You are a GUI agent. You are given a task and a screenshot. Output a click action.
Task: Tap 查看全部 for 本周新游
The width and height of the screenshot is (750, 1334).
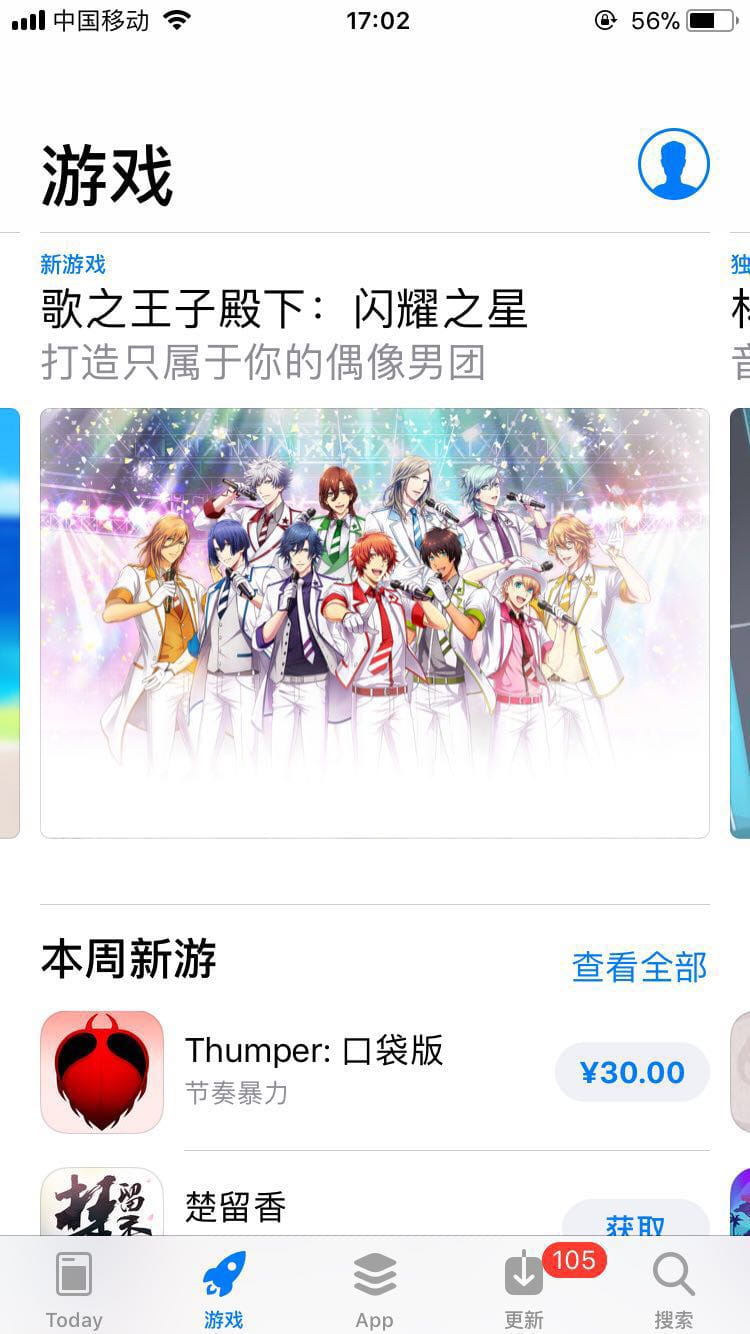click(639, 966)
